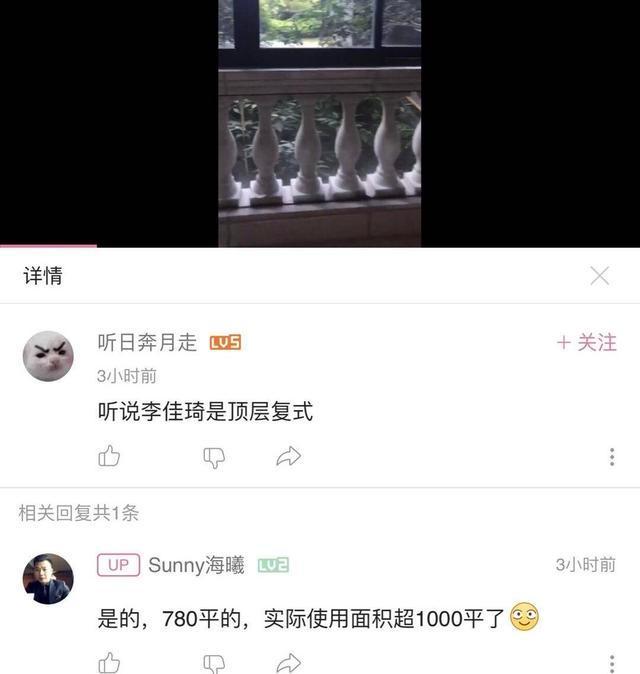Viewport: 640px width, 674px height.
Task: Share 听日奔月走's comment
Action: (x=289, y=457)
